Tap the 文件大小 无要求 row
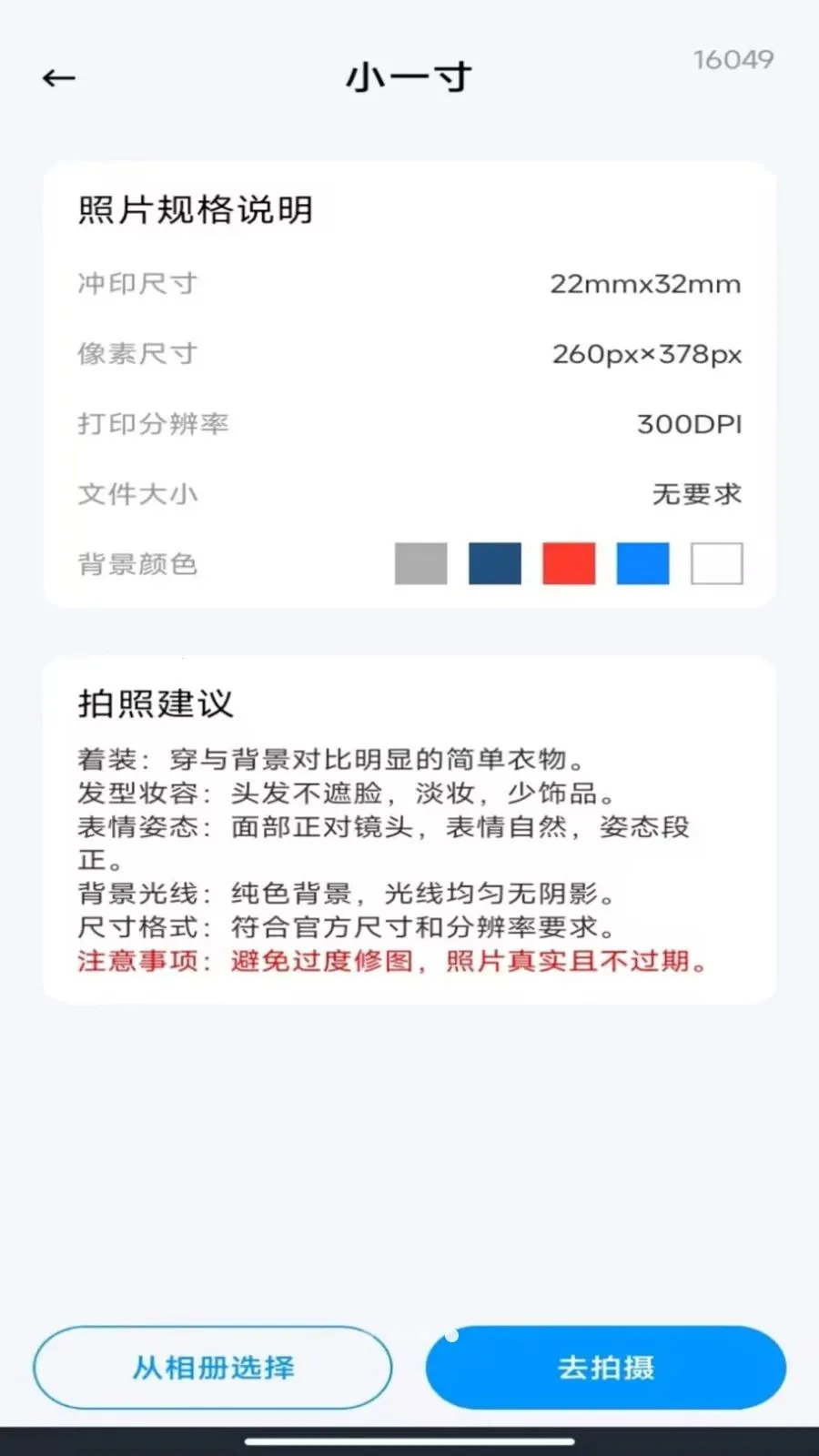The height and width of the screenshot is (1456, 819). click(x=409, y=494)
